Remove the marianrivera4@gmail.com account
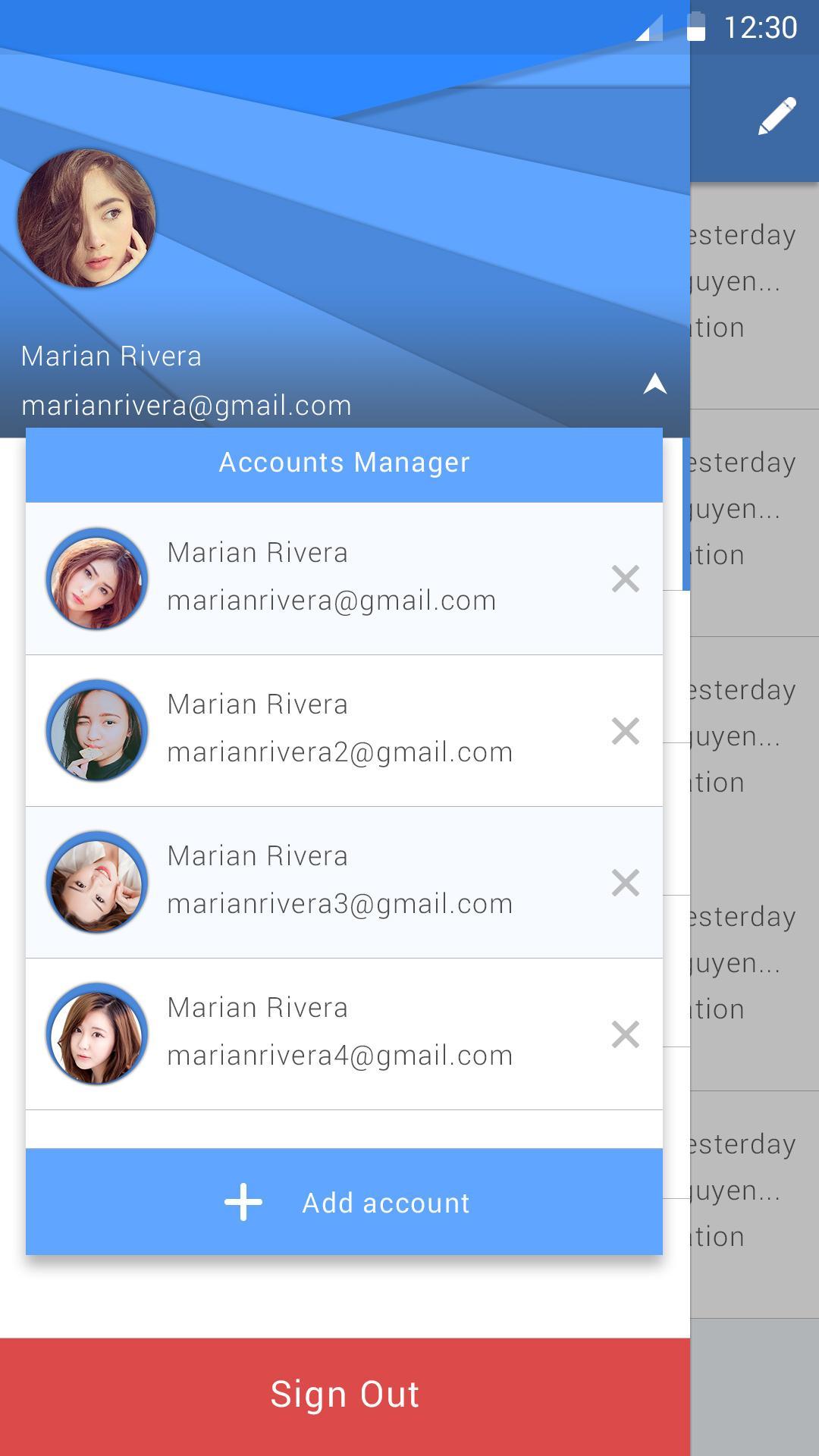This screenshot has width=819, height=1456. pyautogui.click(x=626, y=1034)
